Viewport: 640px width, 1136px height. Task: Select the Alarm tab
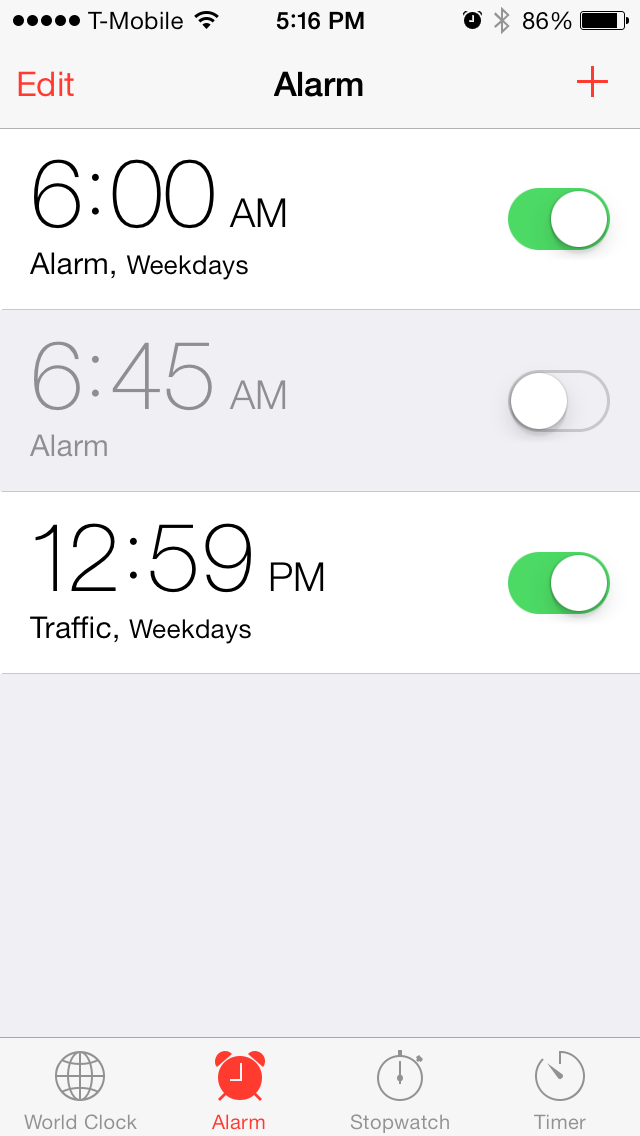point(239,1090)
